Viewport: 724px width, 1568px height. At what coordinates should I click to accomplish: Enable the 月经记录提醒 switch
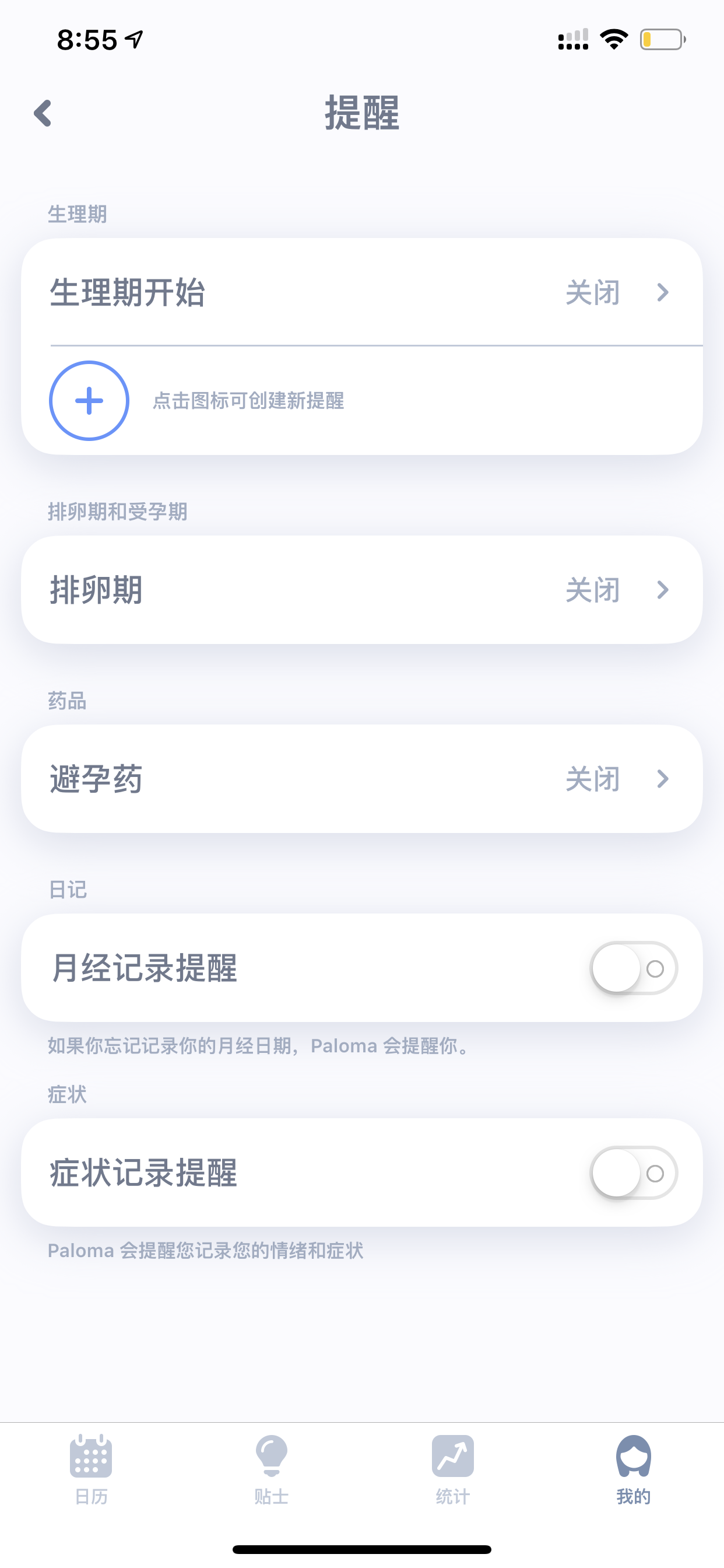(x=633, y=968)
